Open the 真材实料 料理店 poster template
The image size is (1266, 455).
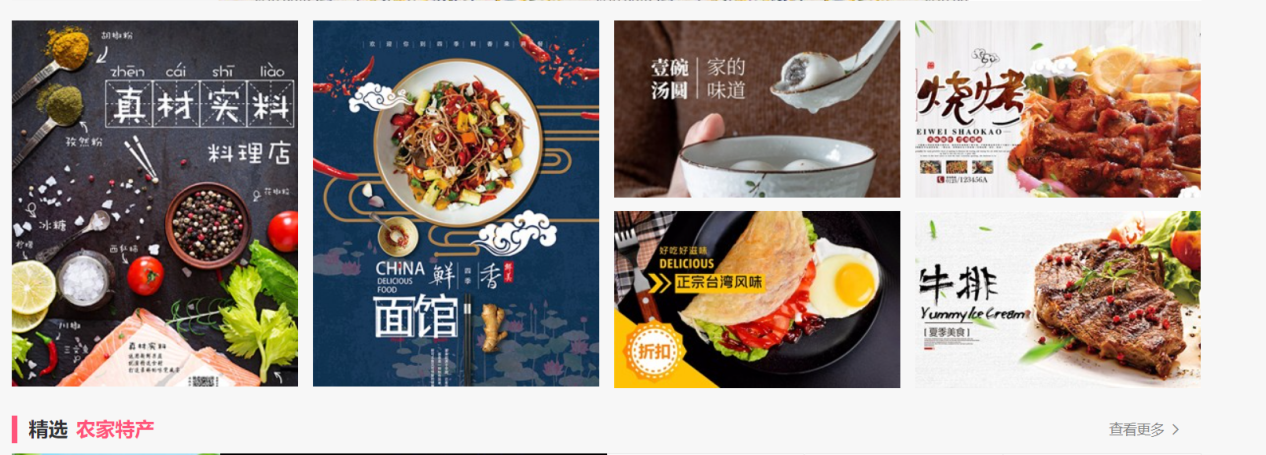[154, 203]
